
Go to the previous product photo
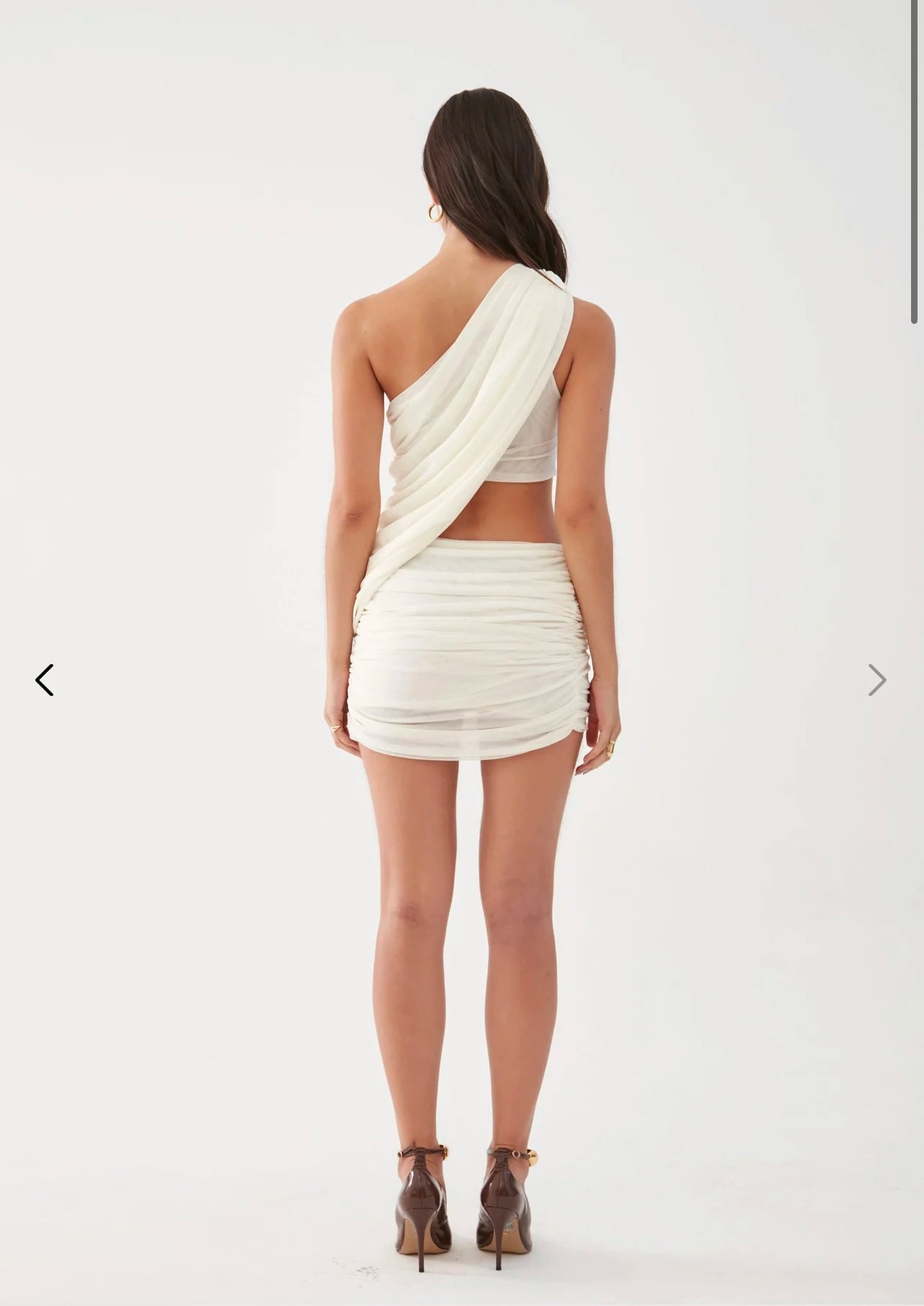click(45, 680)
